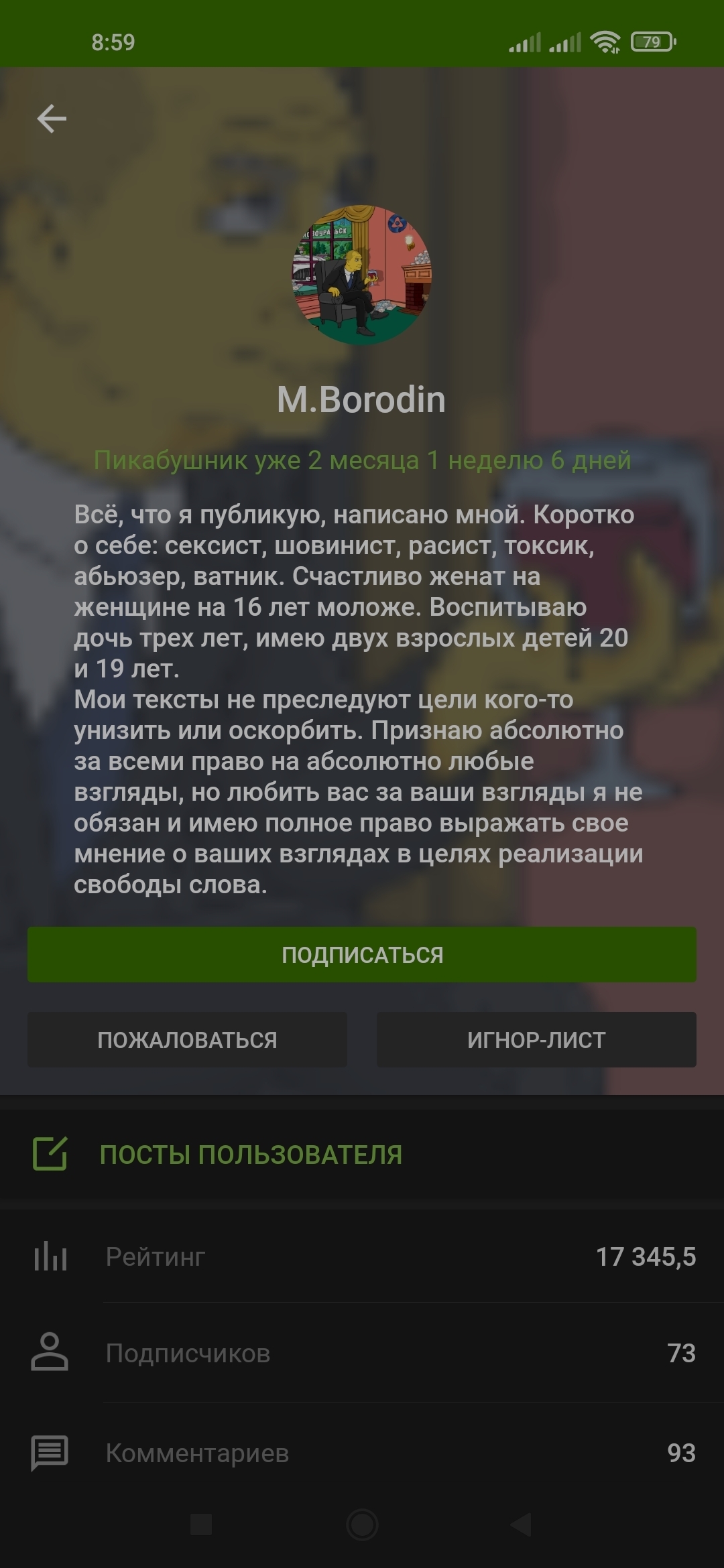Open M.Borodin's profile avatar

(362, 275)
